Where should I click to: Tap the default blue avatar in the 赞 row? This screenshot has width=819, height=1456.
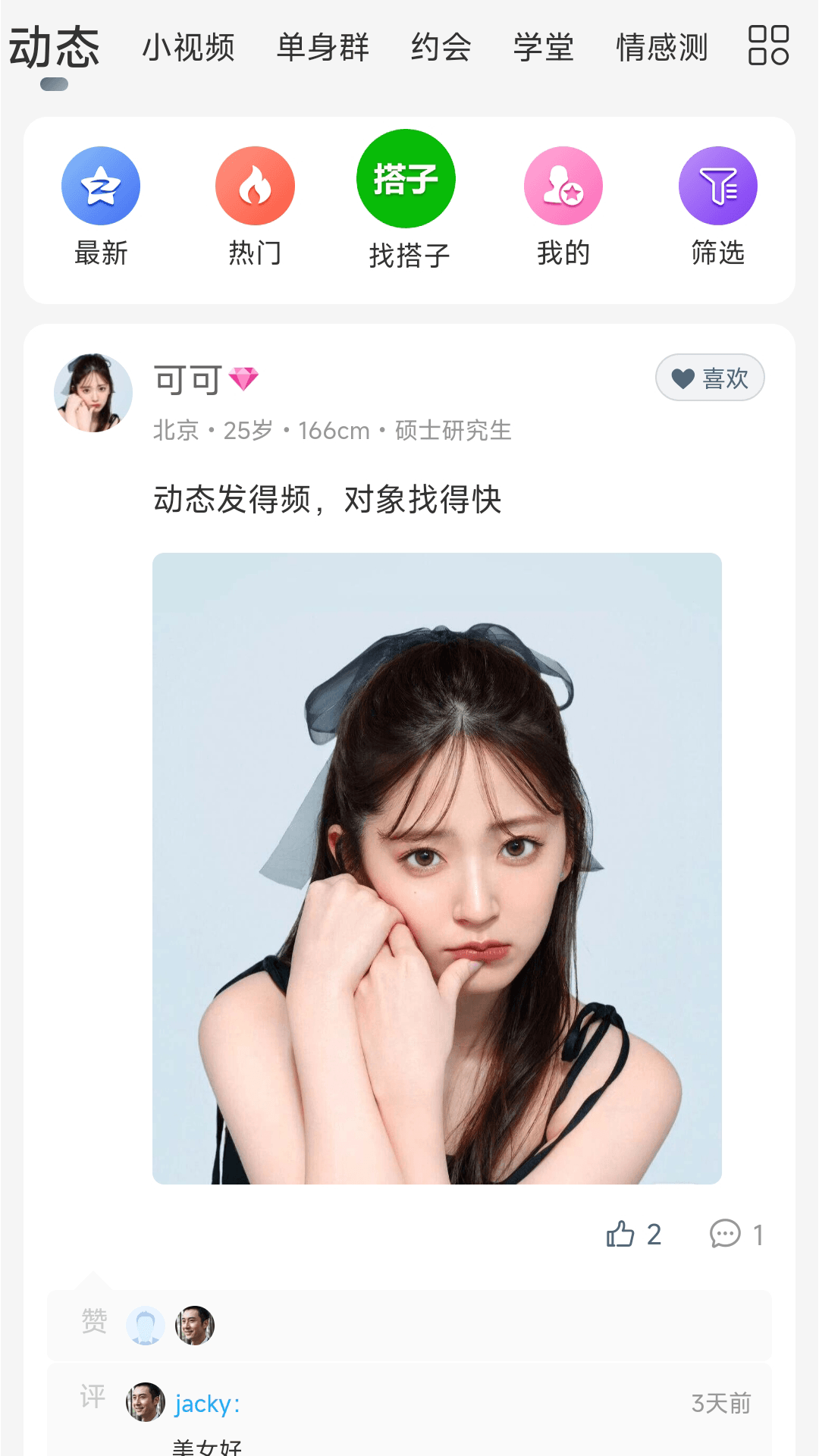[x=146, y=1326]
